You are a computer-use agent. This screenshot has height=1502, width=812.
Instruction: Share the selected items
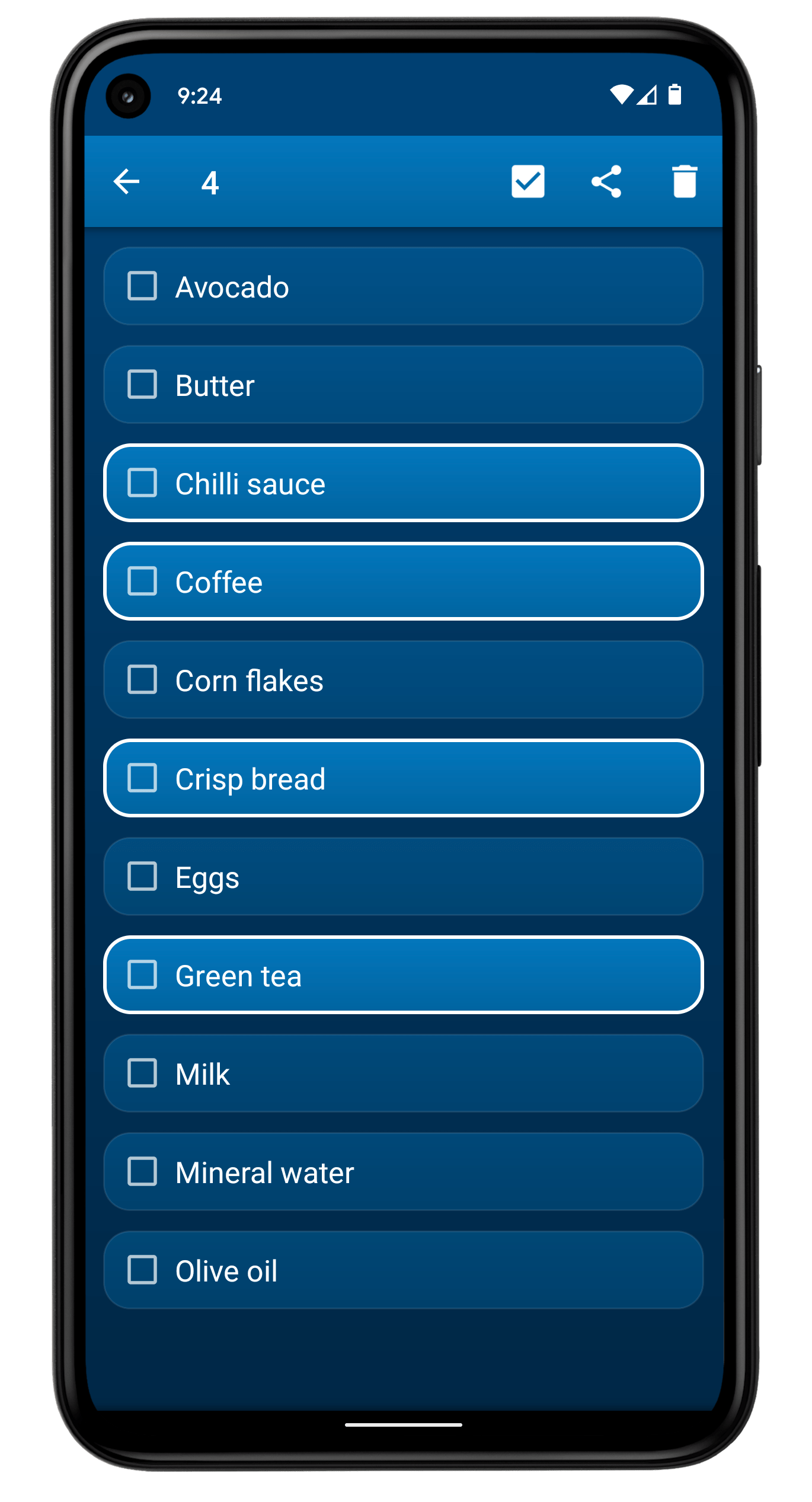click(x=606, y=181)
